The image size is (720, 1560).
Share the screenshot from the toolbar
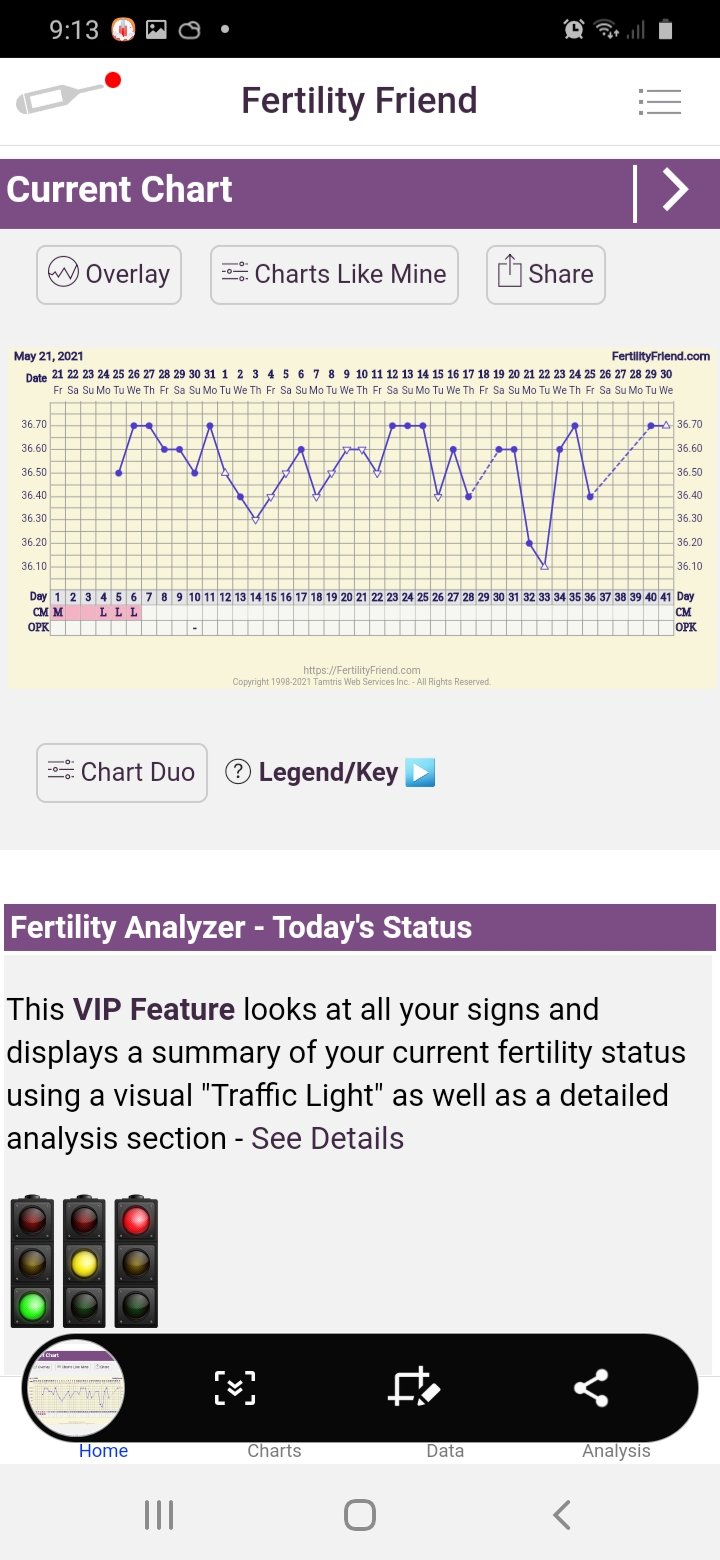pos(591,1388)
